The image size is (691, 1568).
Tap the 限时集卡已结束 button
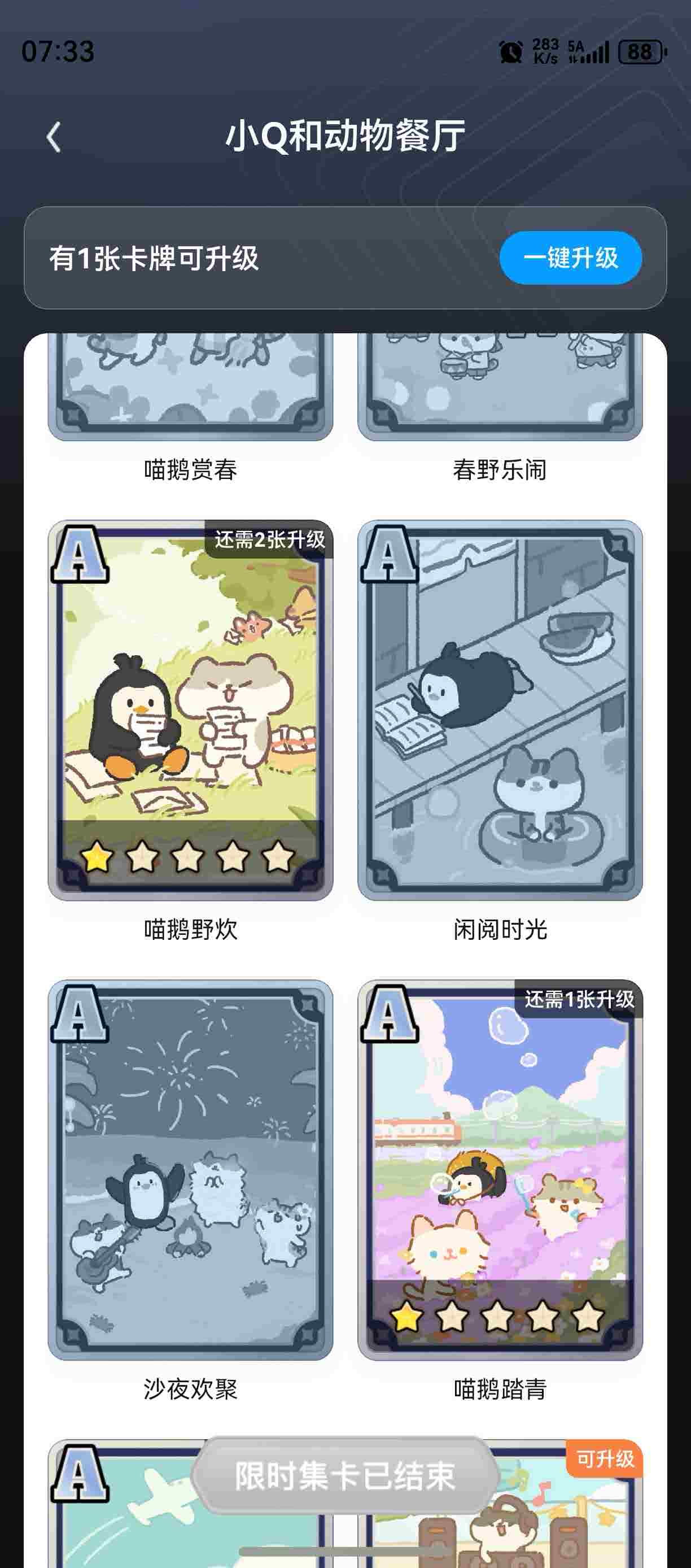[x=345, y=1475]
